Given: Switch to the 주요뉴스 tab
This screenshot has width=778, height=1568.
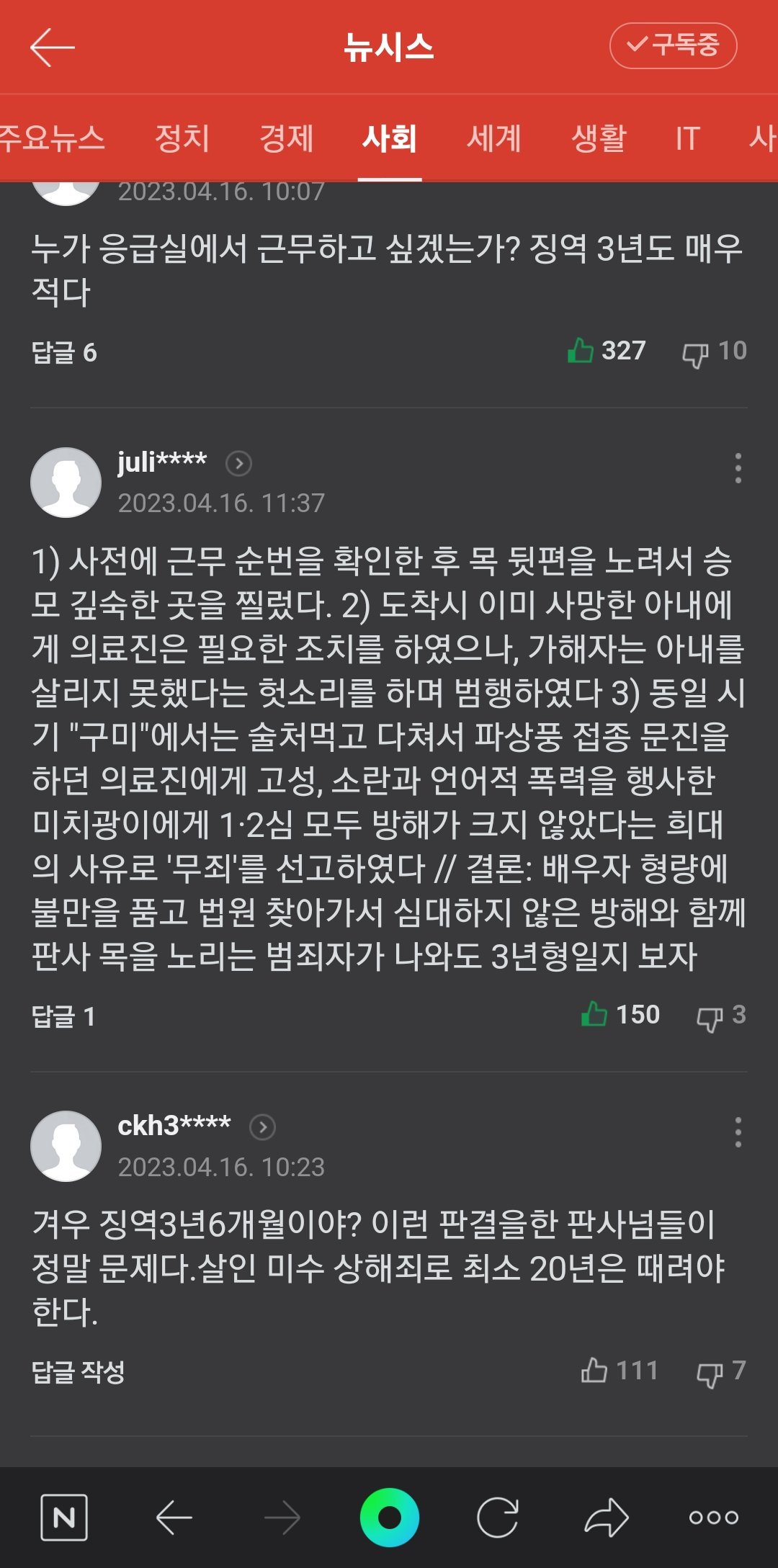Looking at the screenshot, I should 52,138.
